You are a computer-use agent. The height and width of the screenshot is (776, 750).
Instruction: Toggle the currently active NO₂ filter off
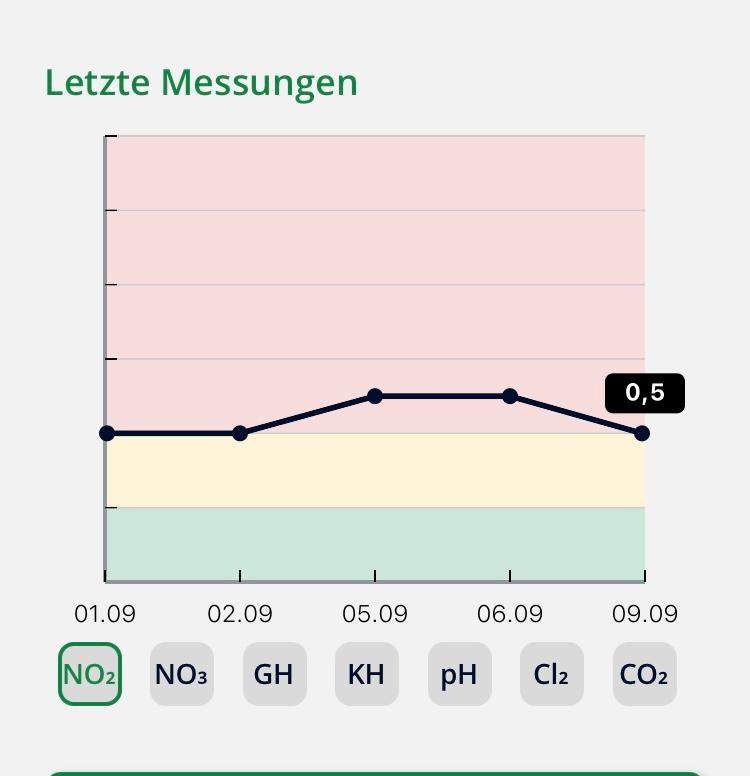(89, 674)
